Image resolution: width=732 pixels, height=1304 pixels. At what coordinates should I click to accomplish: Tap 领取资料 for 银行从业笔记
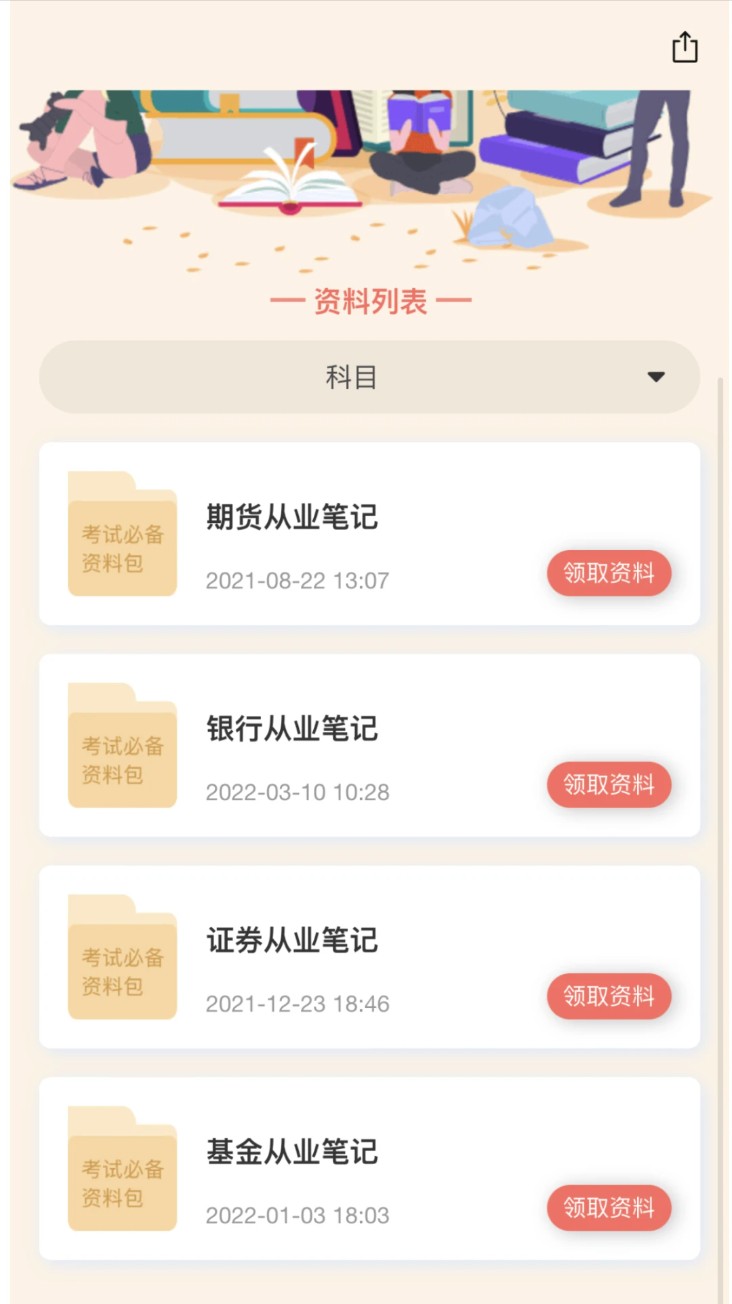(609, 785)
